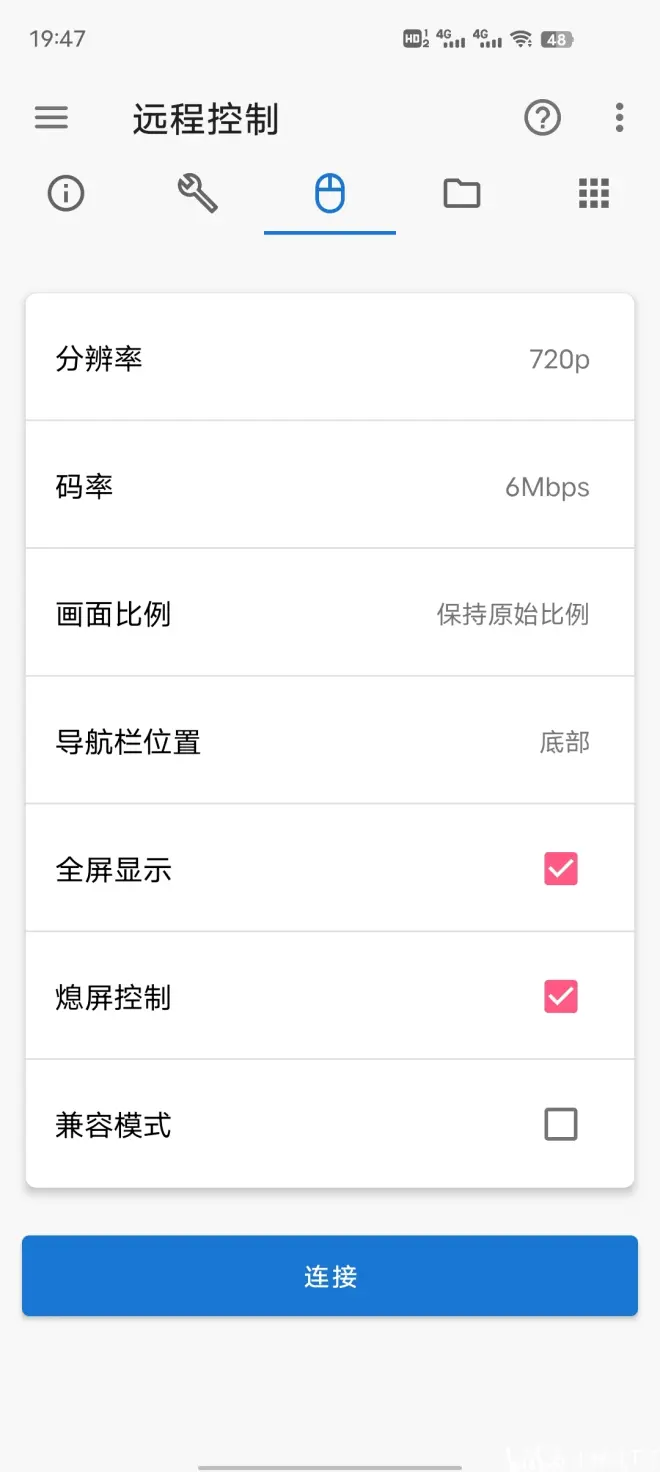Change 导航栏位置 setting
Screen dimensions: 660x1472
point(330,741)
